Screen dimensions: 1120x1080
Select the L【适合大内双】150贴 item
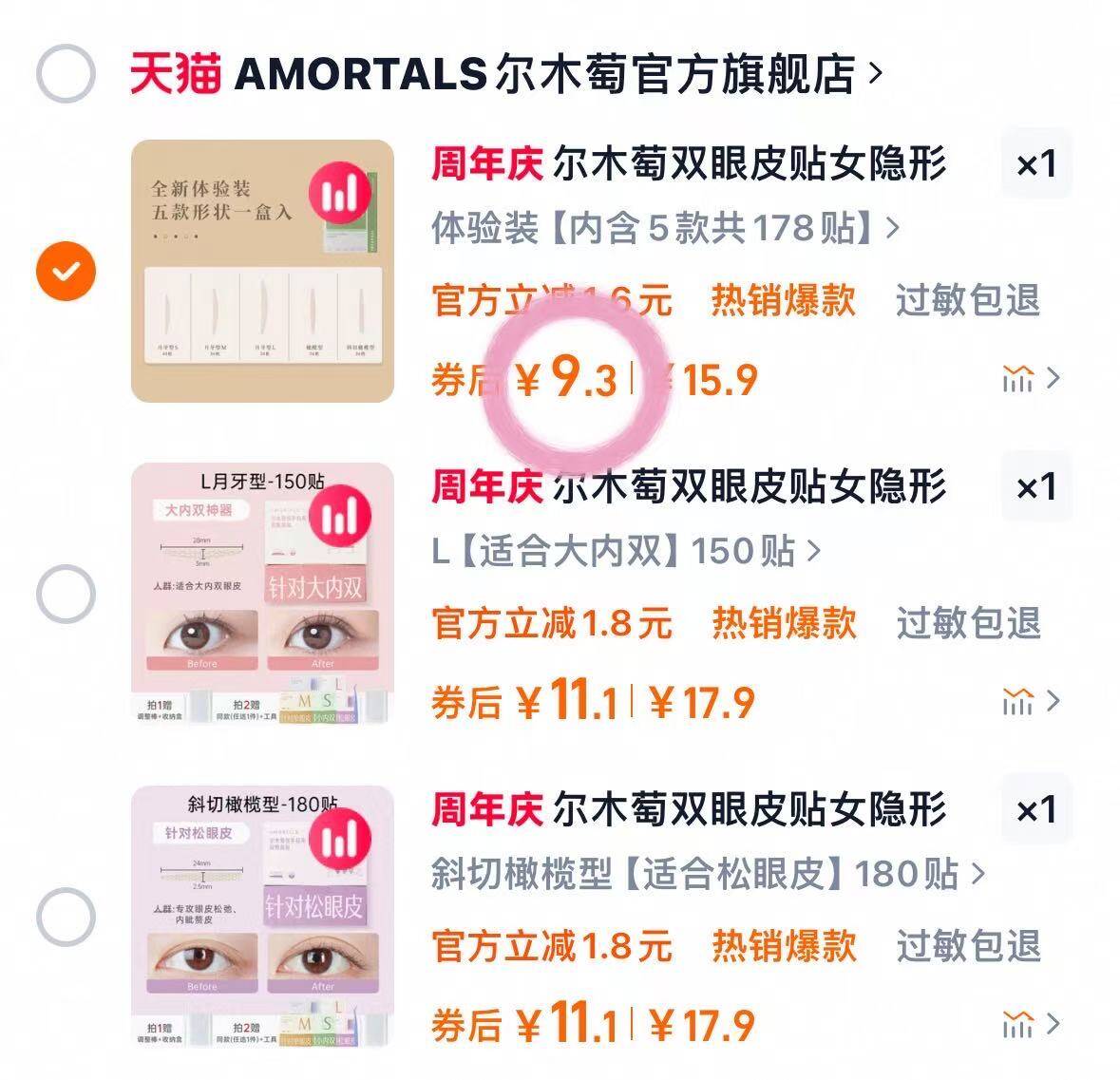pyautogui.click(x=66, y=594)
